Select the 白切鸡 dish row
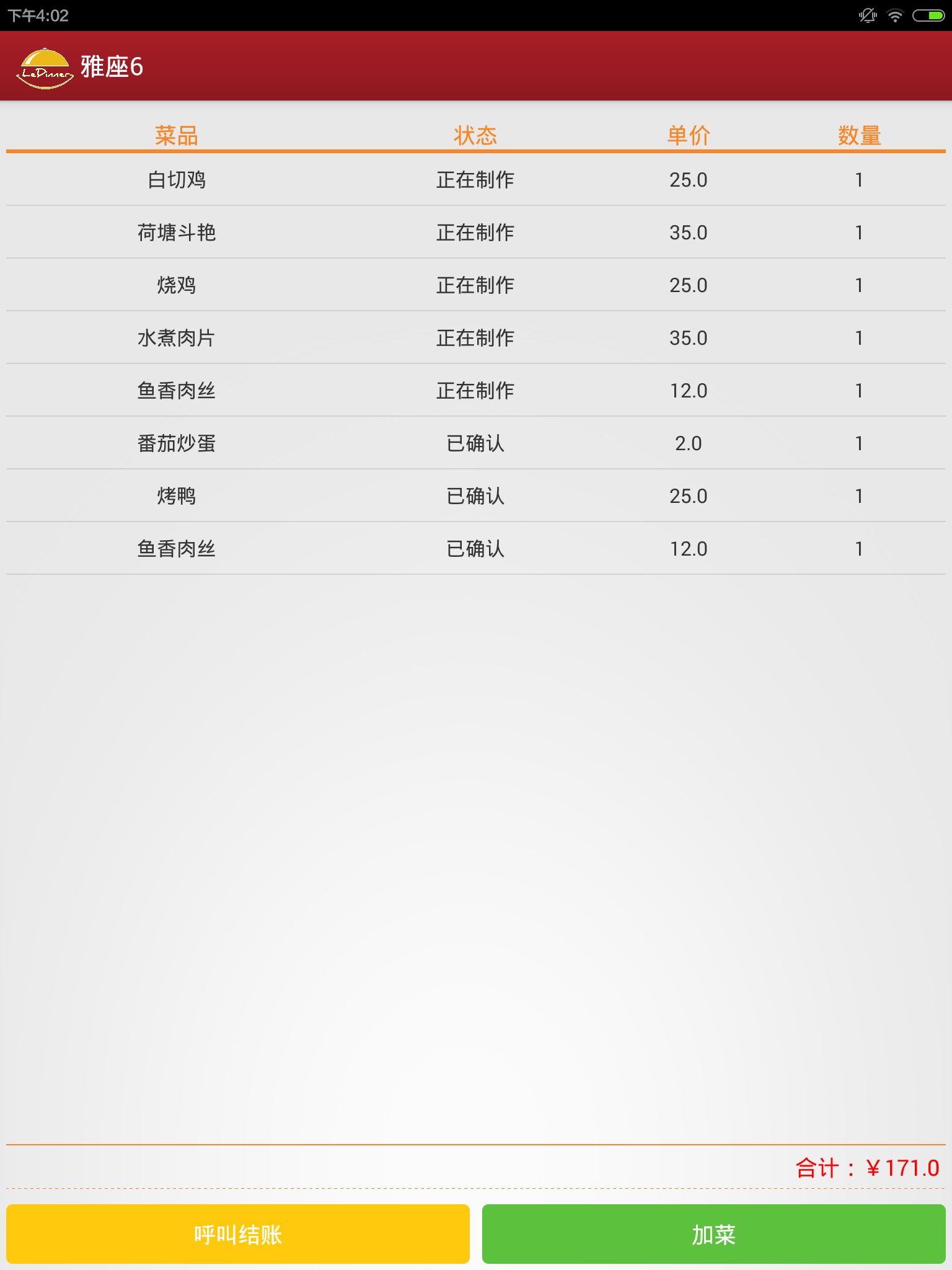This screenshot has width=952, height=1270. [177, 179]
